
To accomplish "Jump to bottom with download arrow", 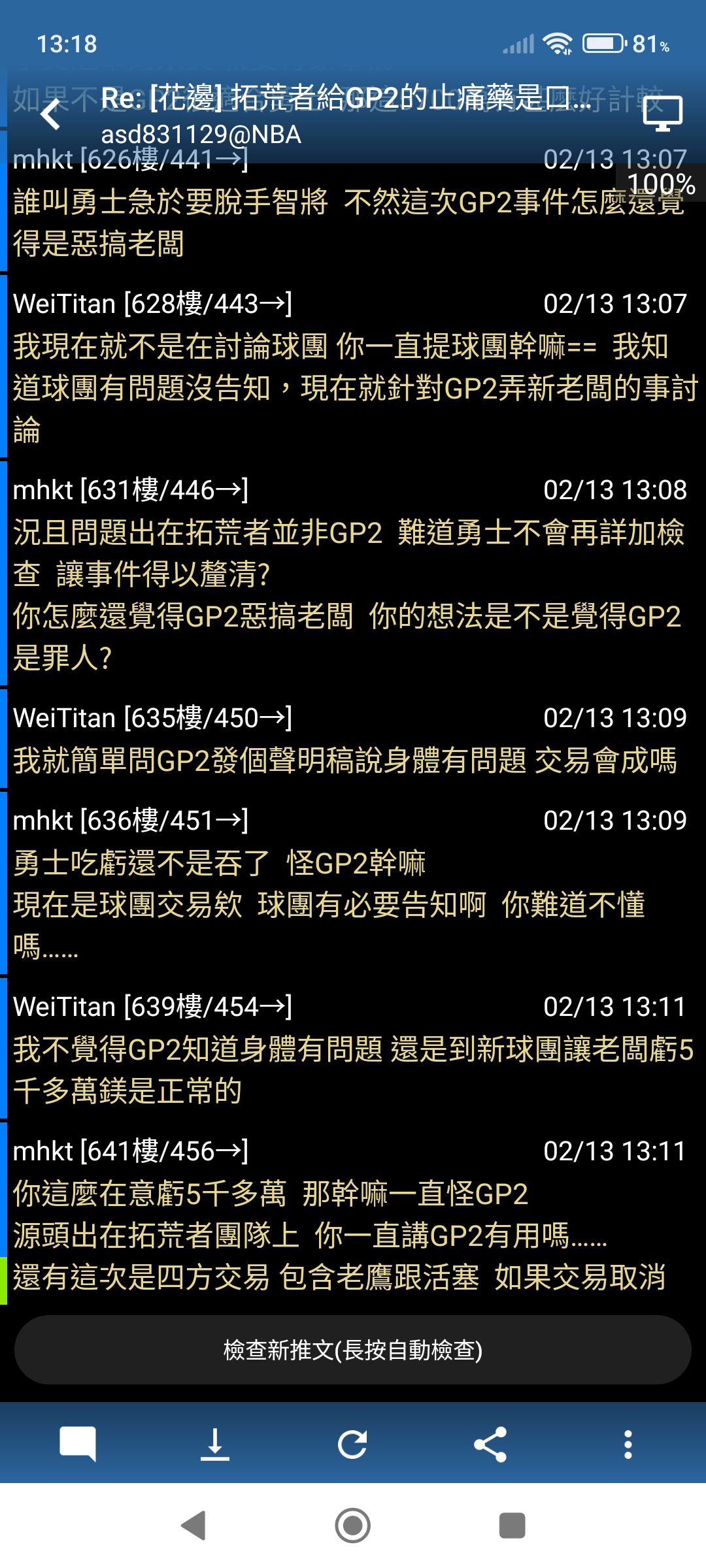I will [215, 1444].
